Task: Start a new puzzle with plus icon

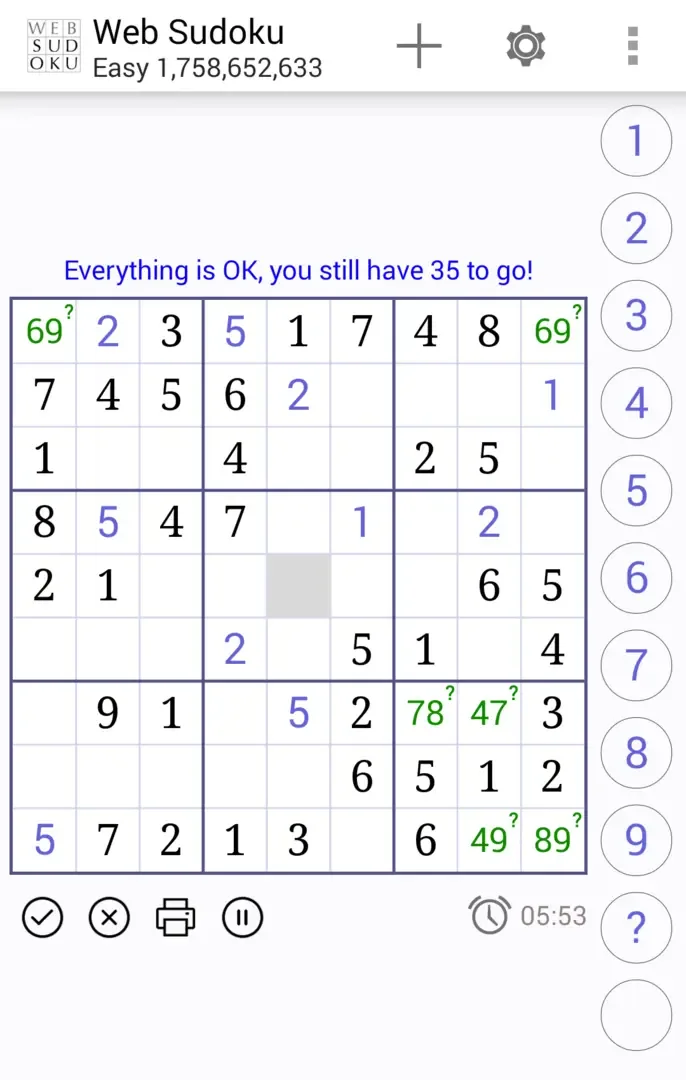Action: [x=419, y=46]
